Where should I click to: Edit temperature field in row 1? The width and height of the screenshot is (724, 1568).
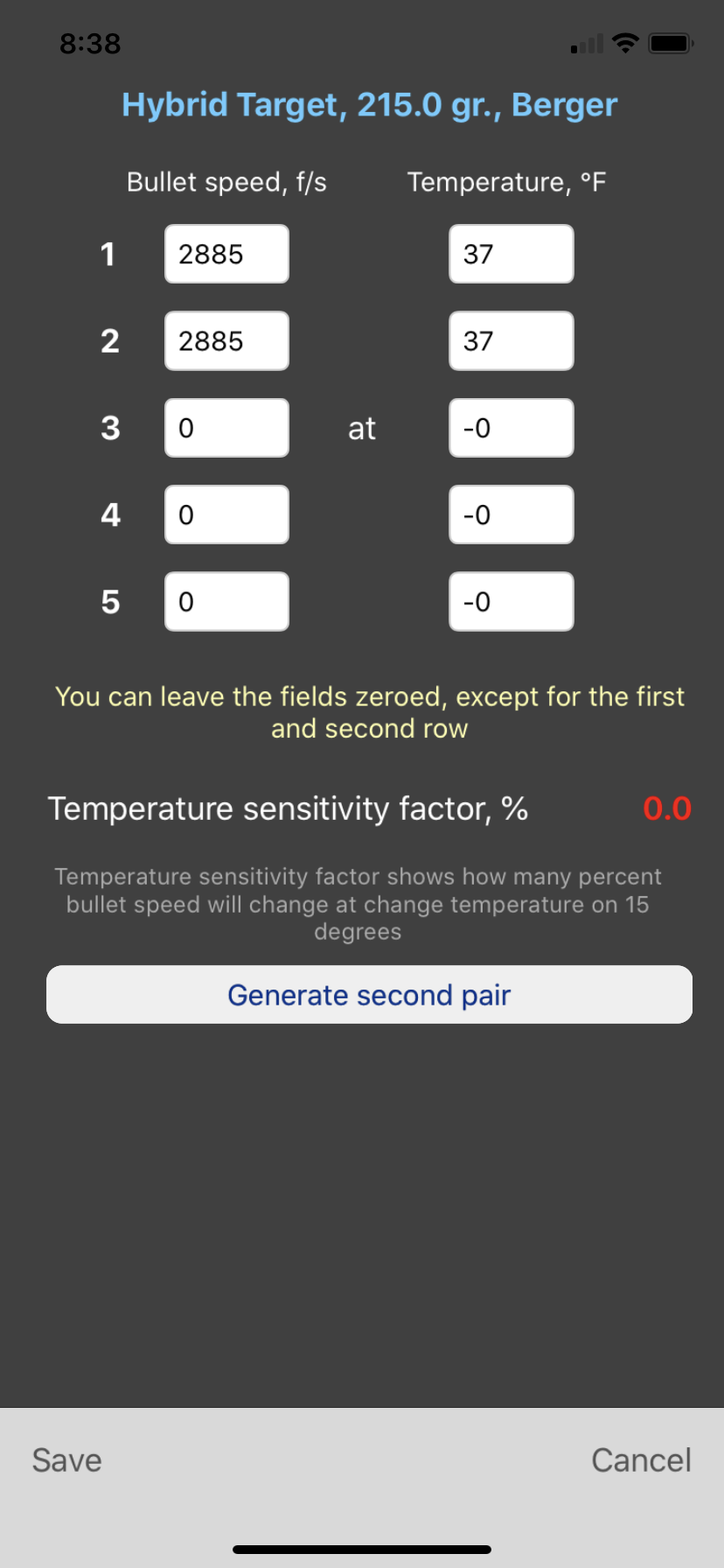click(x=511, y=254)
